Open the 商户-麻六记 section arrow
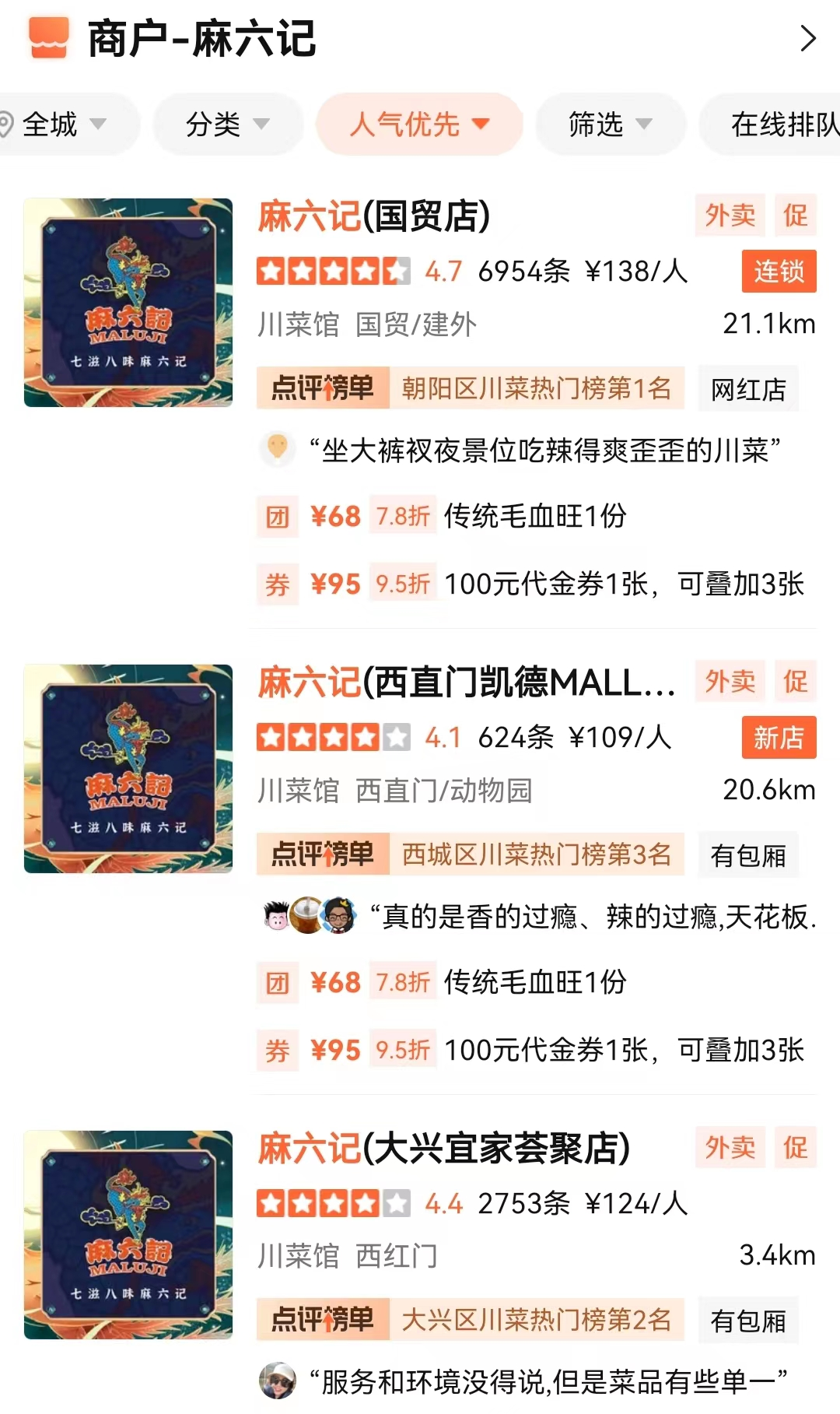This screenshot has height=1414, width=840. tap(808, 38)
